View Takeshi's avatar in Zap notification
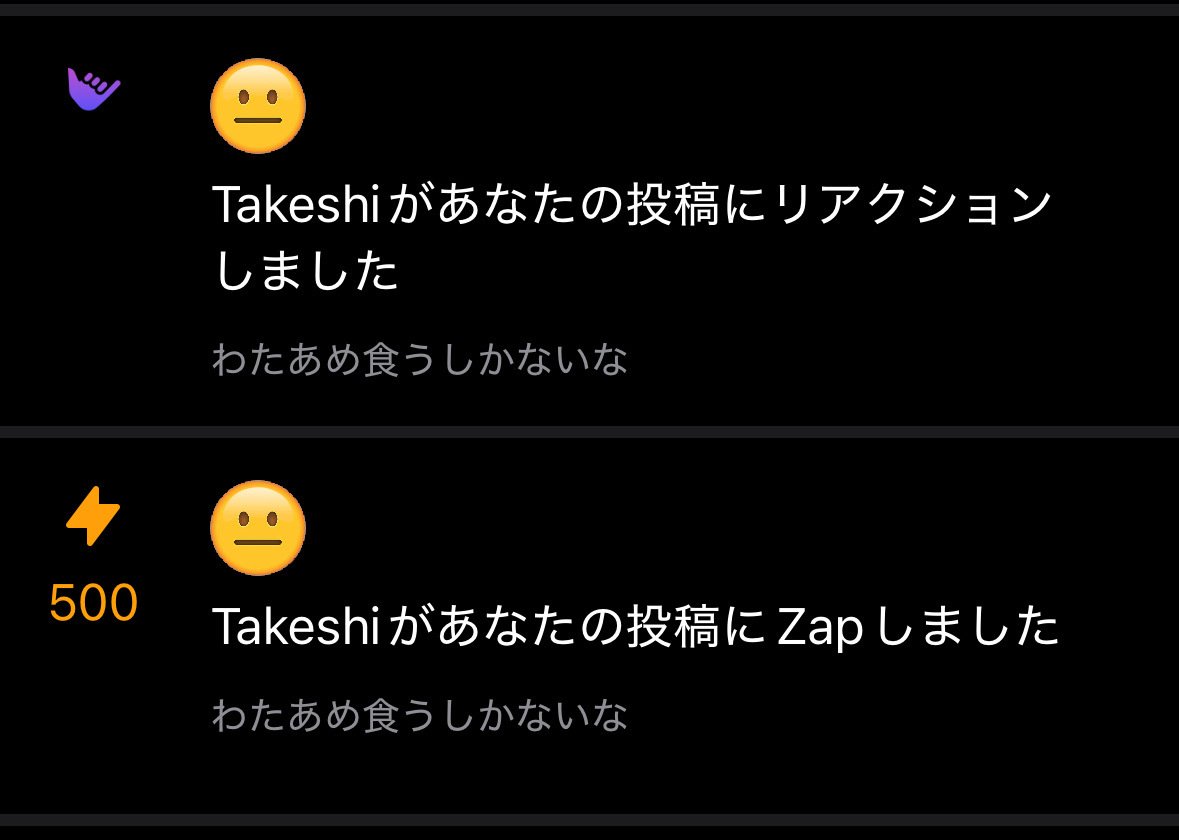 click(258, 528)
